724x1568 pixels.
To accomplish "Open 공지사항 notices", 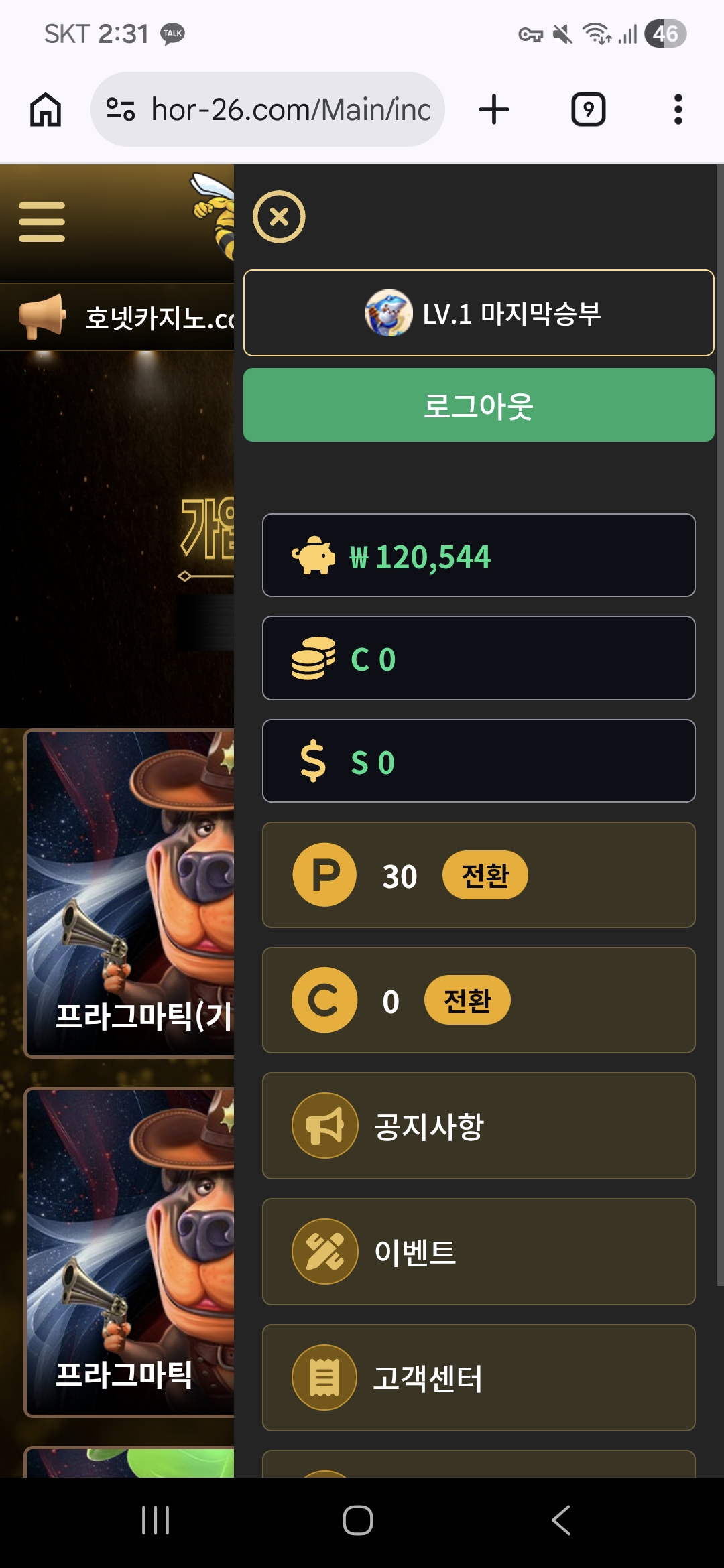I will (x=479, y=1126).
